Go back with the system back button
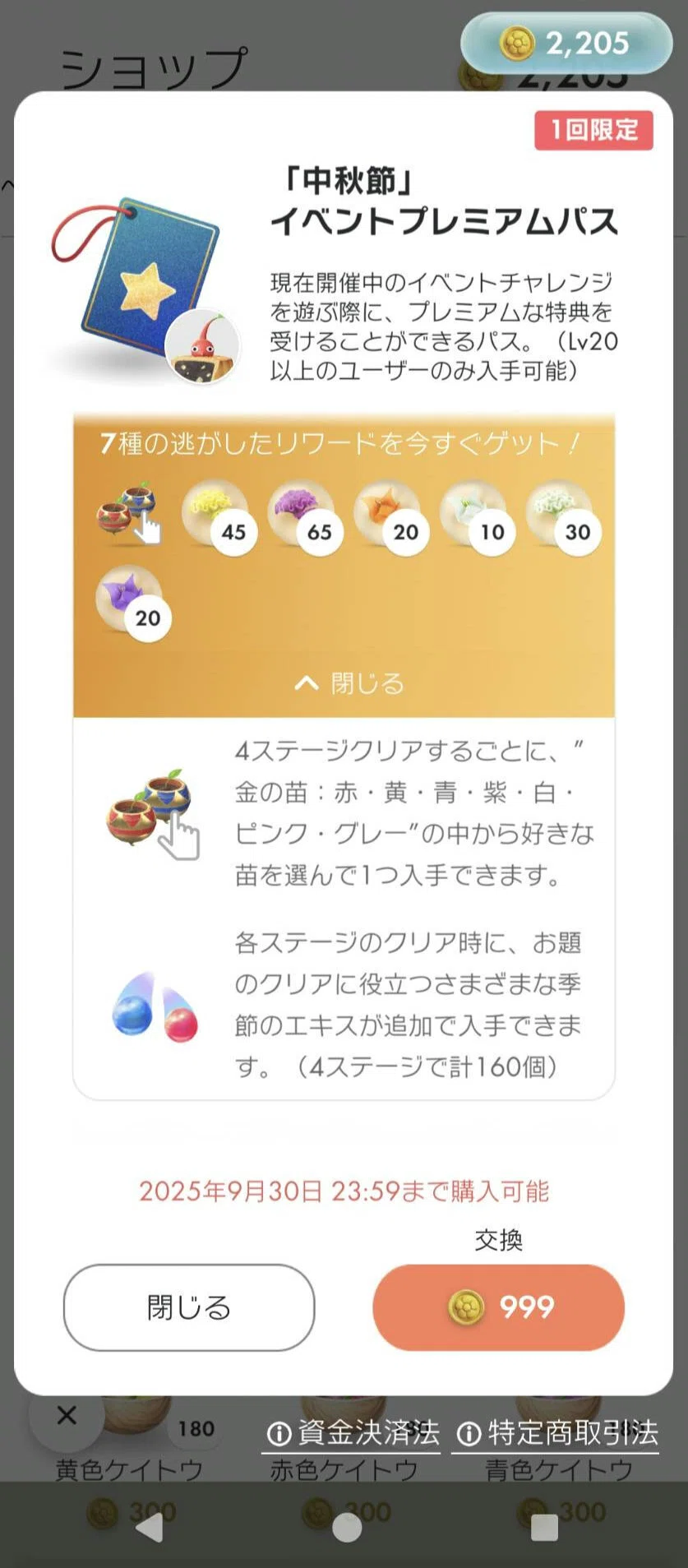 (x=149, y=1527)
